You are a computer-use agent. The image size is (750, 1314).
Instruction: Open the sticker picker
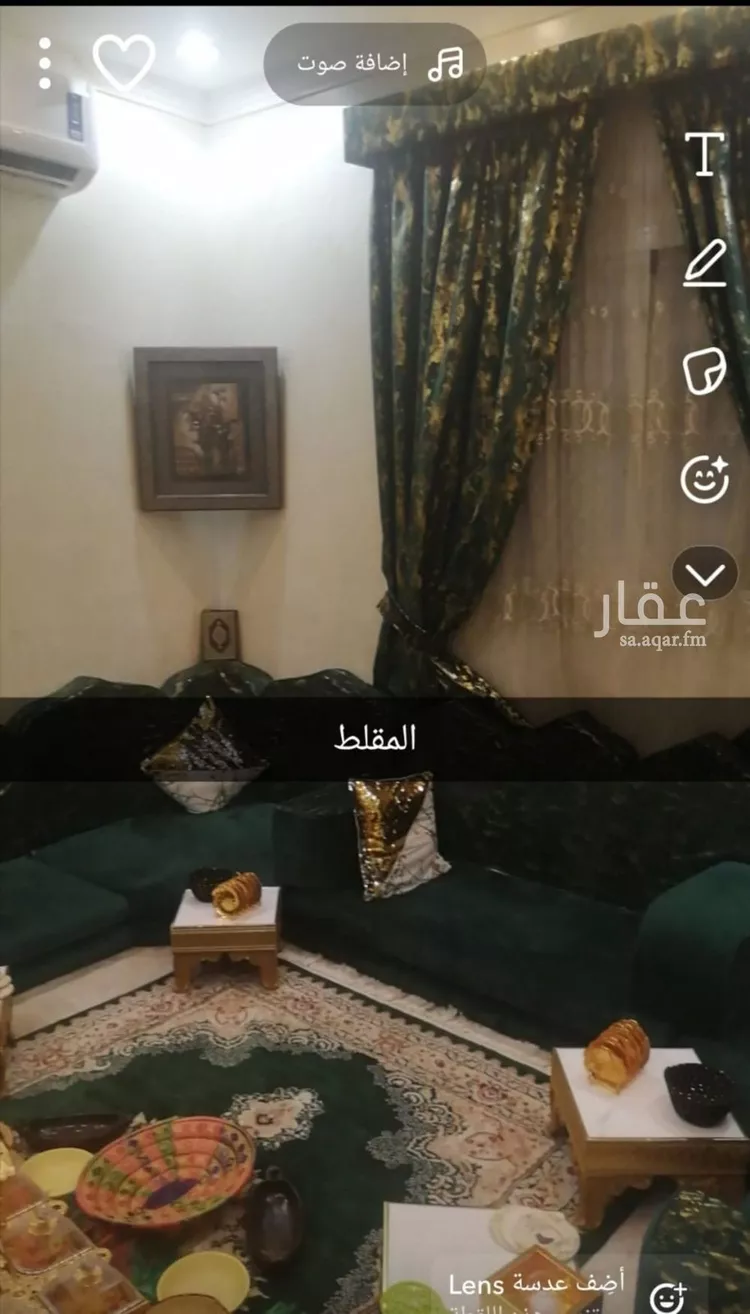(705, 371)
